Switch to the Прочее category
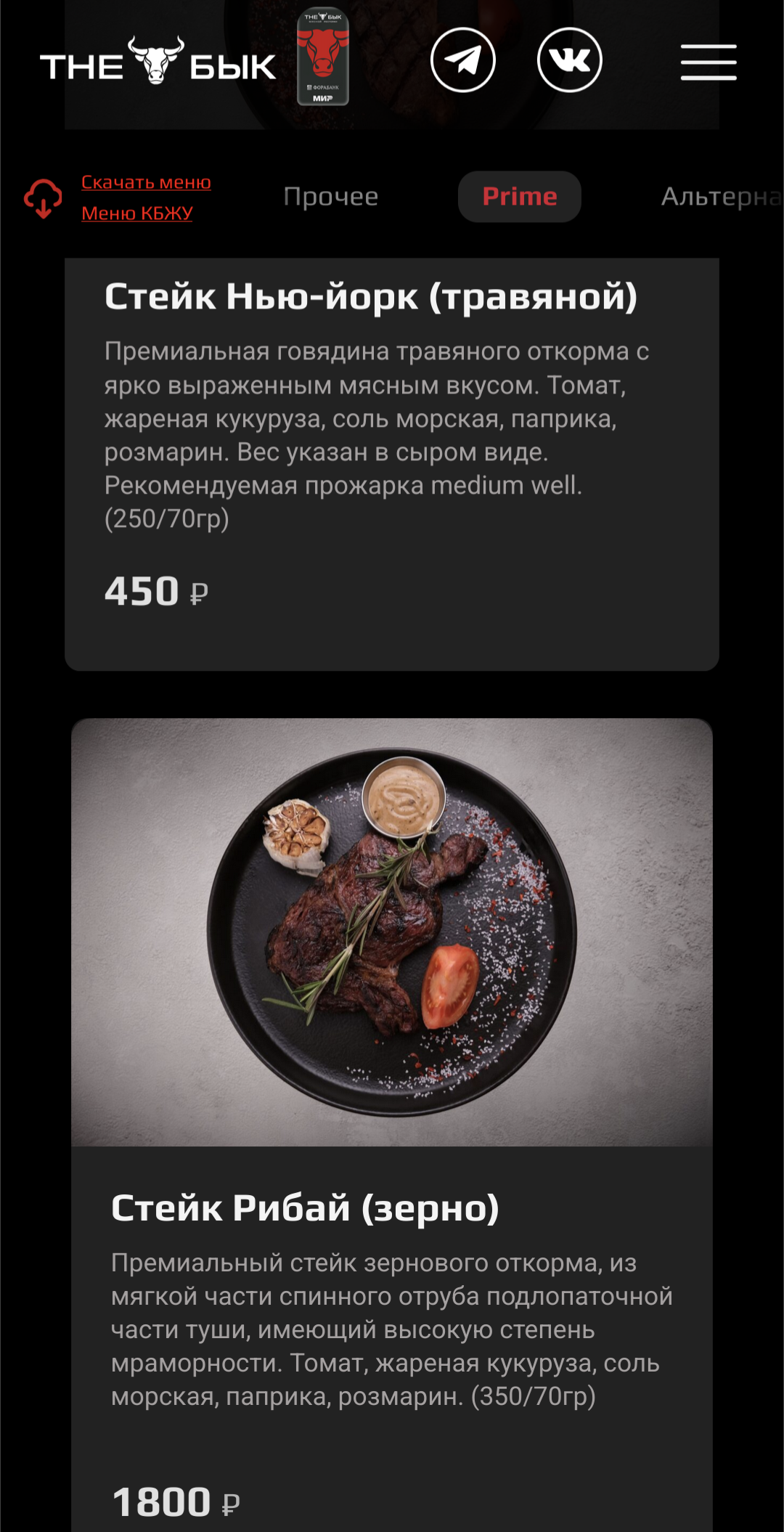 click(331, 197)
